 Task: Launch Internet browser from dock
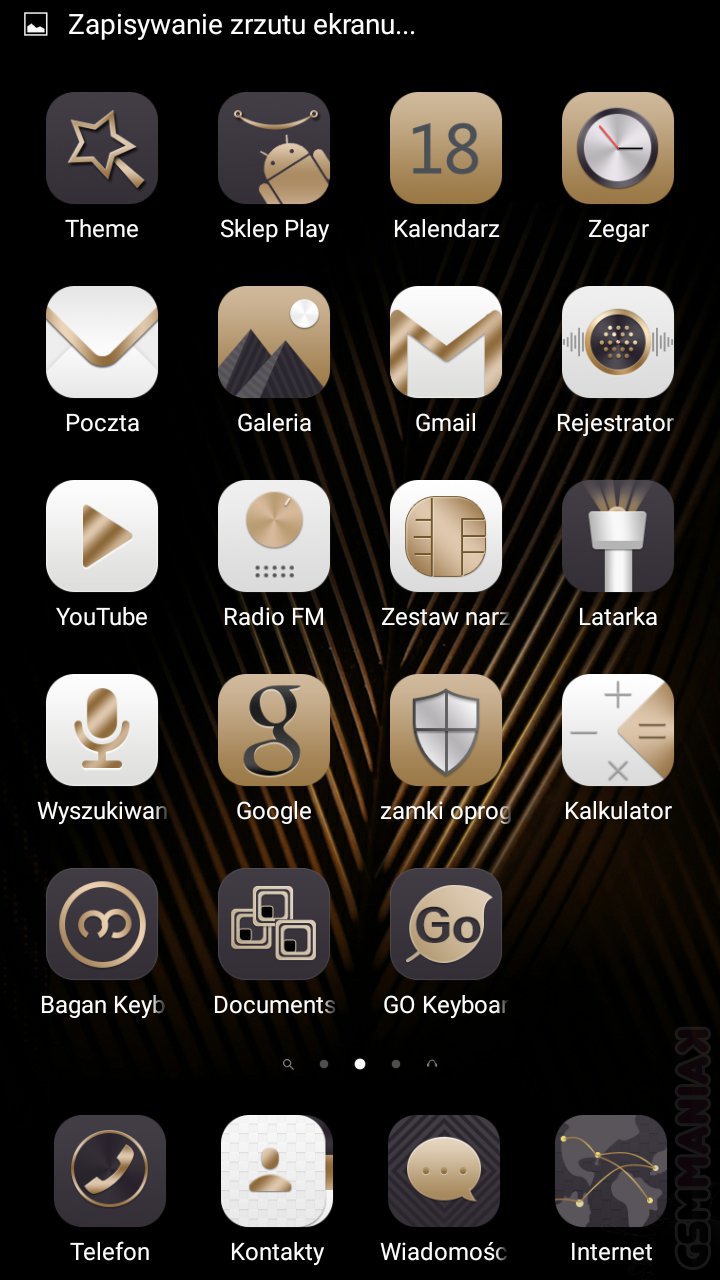tap(611, 1171)
